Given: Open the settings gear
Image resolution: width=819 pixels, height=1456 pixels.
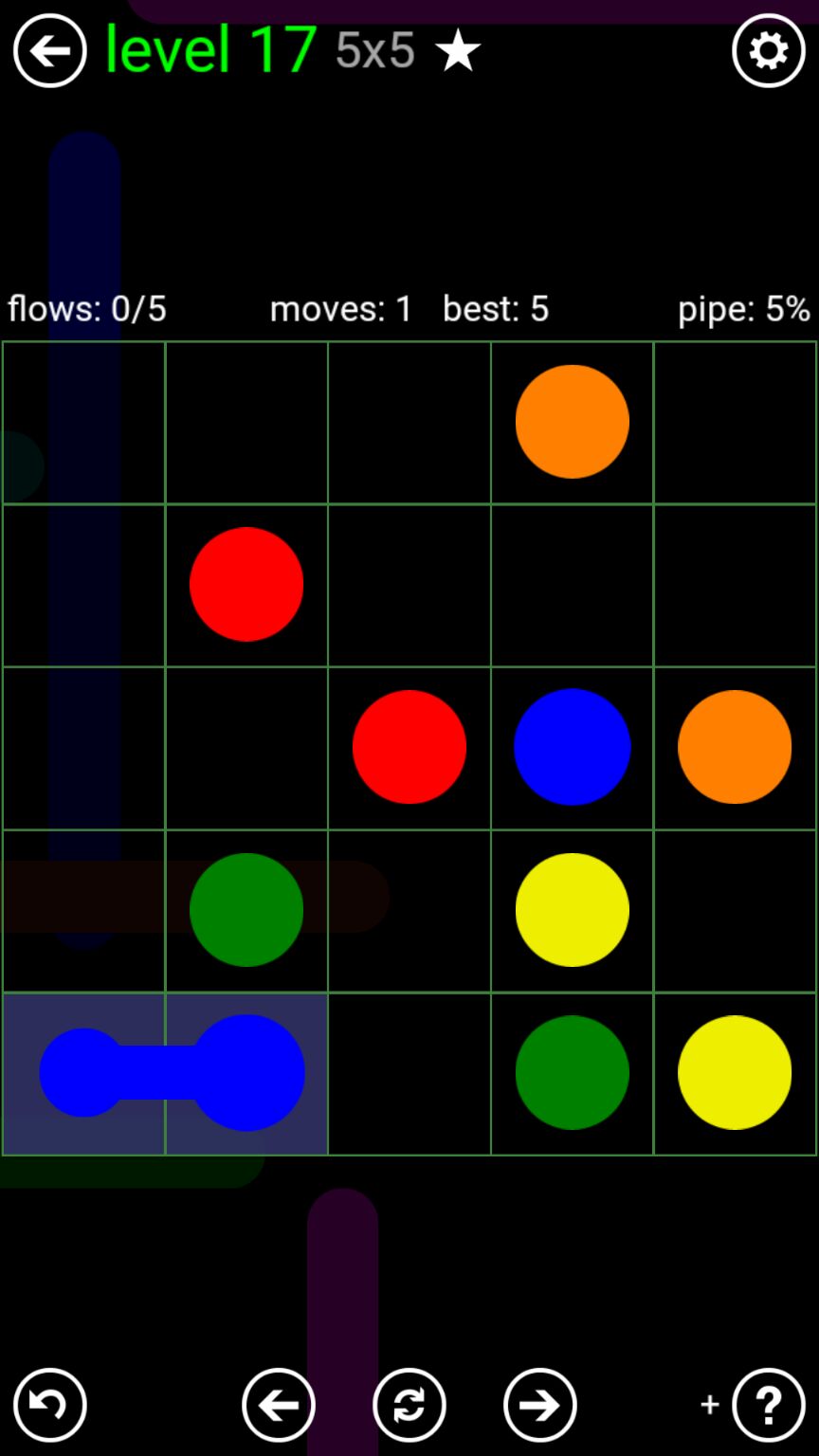Looking at the screenshot, I should pyautogui.click(x=768, y=50).
